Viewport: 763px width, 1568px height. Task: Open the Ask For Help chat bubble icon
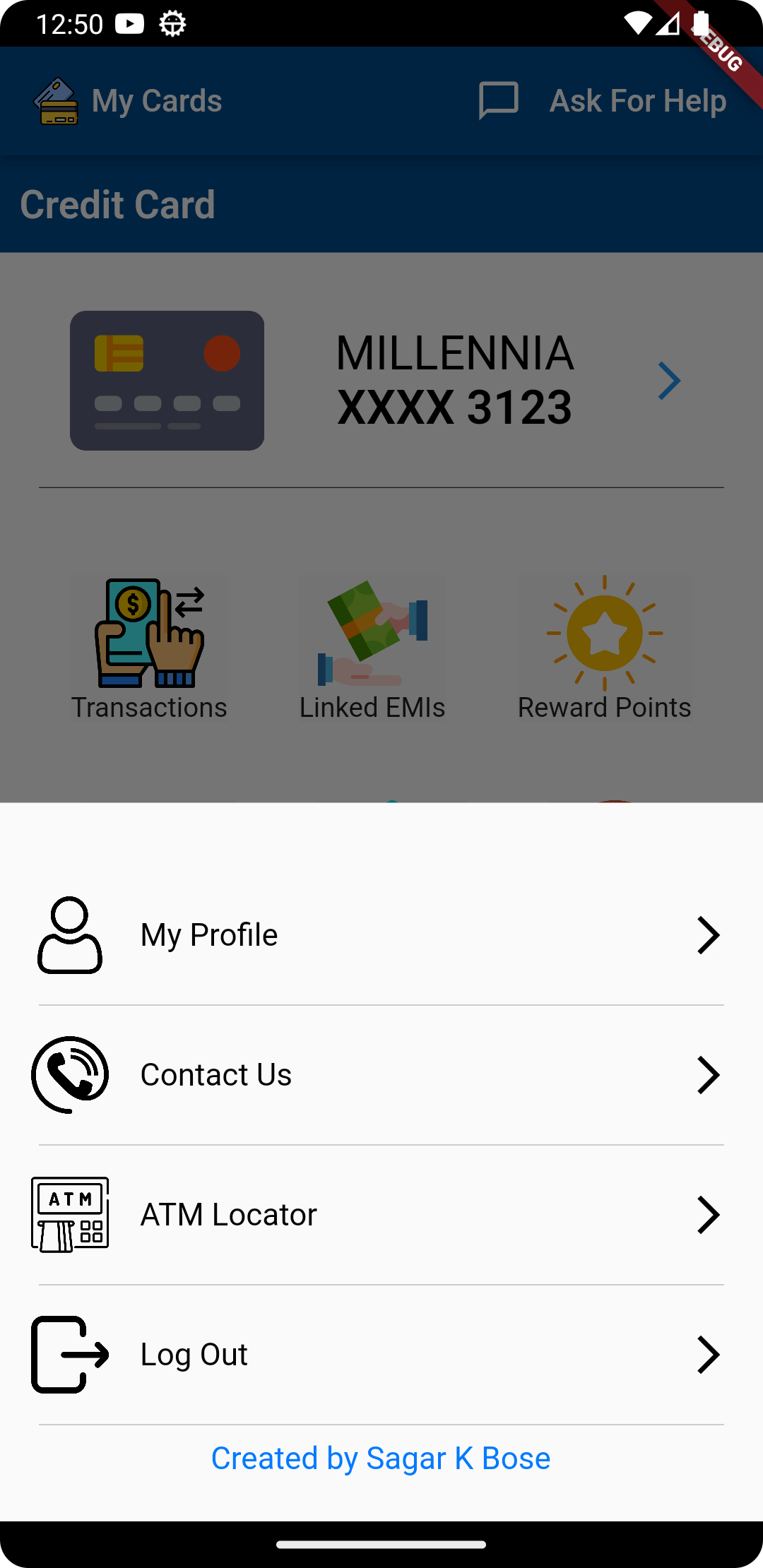point(499,100)
